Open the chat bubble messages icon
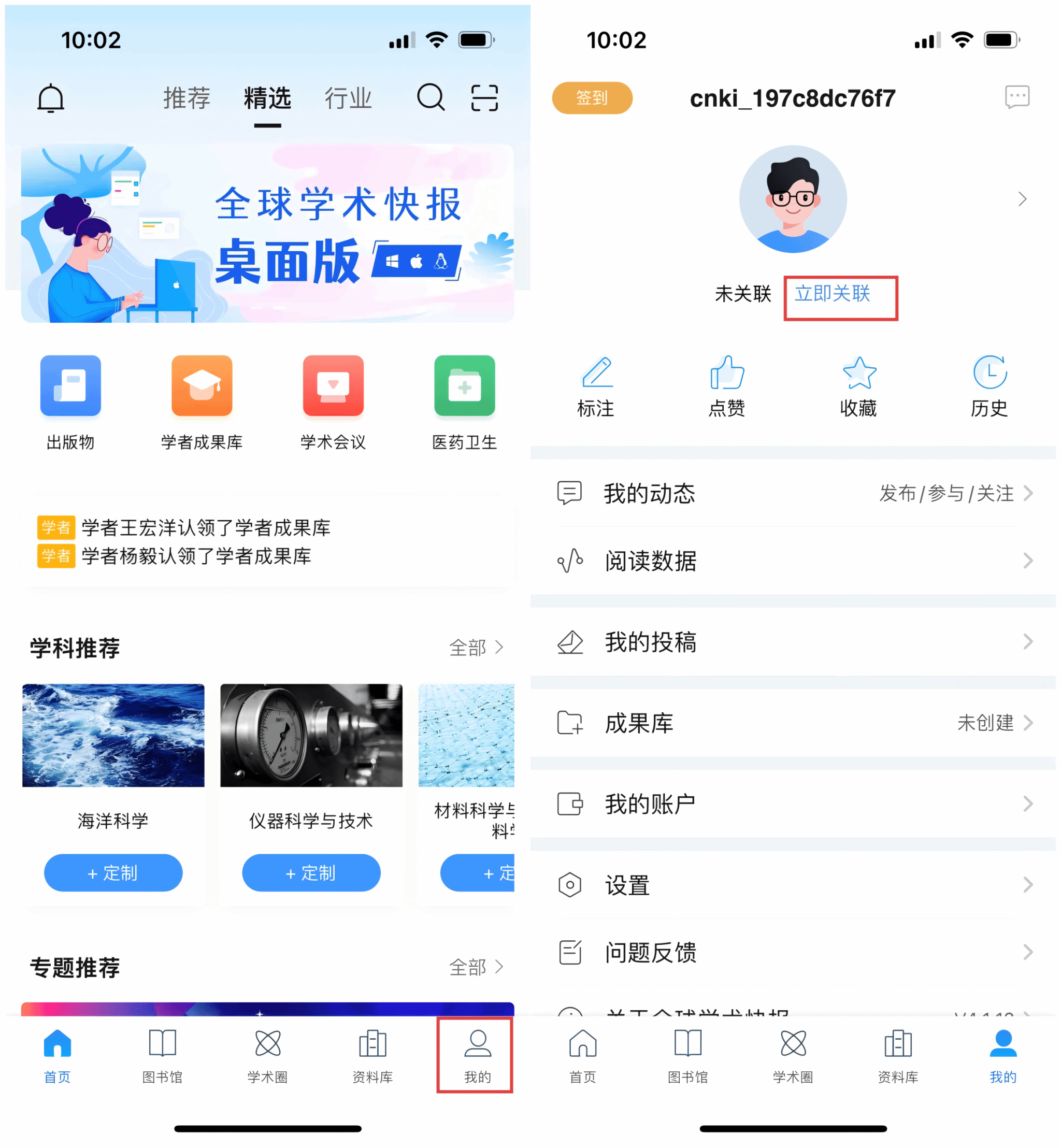This screenshot has width=1061, height=1148. (x=1017, y=97)
